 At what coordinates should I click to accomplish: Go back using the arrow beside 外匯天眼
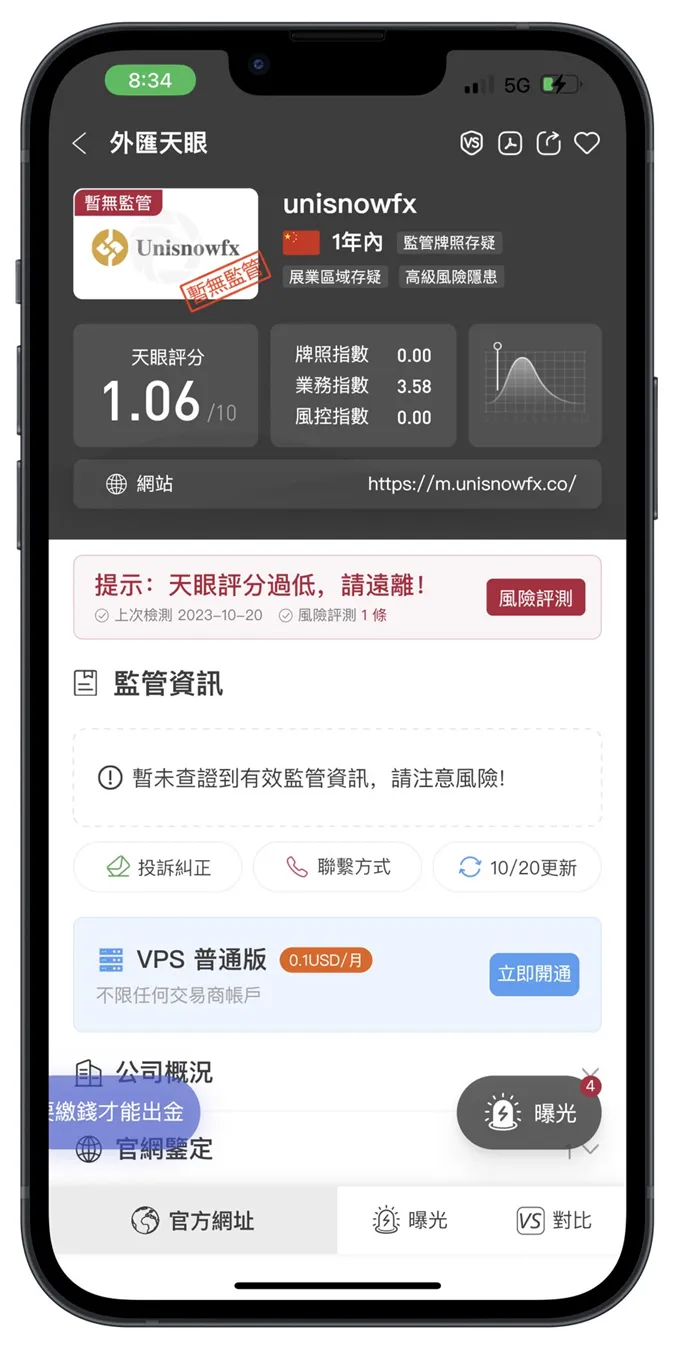tap(80, 143)
